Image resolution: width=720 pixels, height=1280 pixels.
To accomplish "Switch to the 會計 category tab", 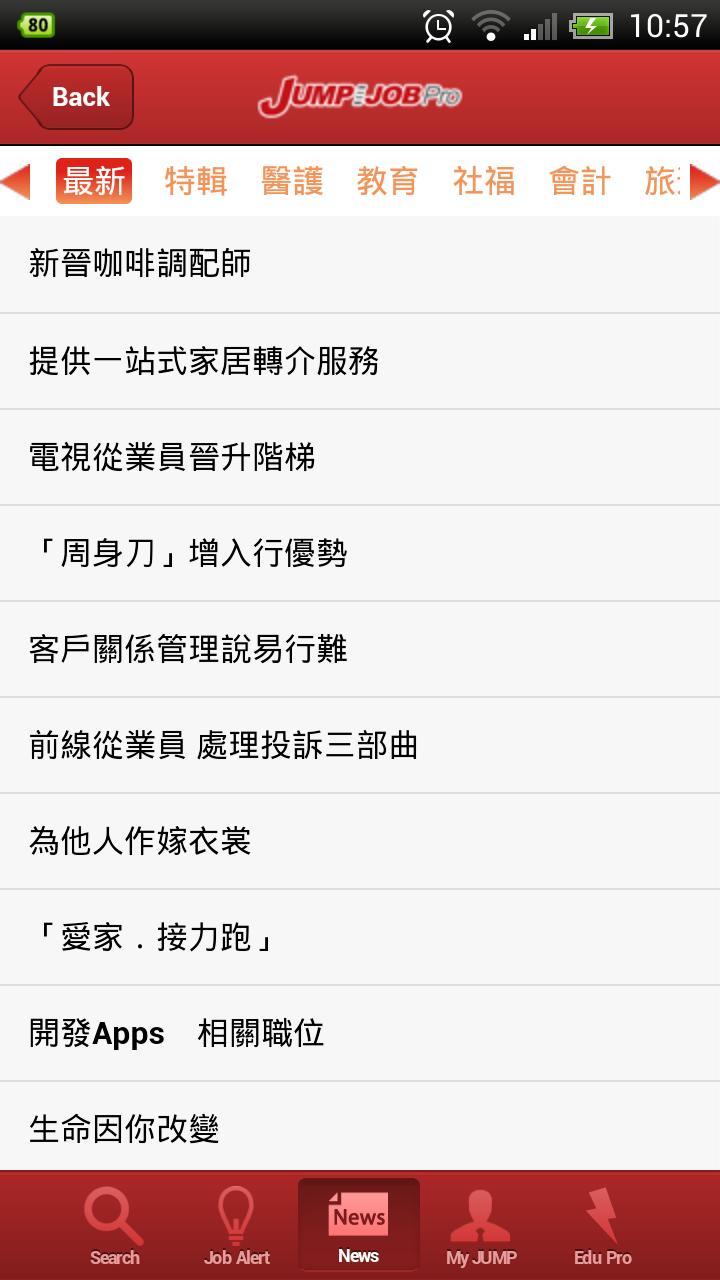I will tap(580, 182).
